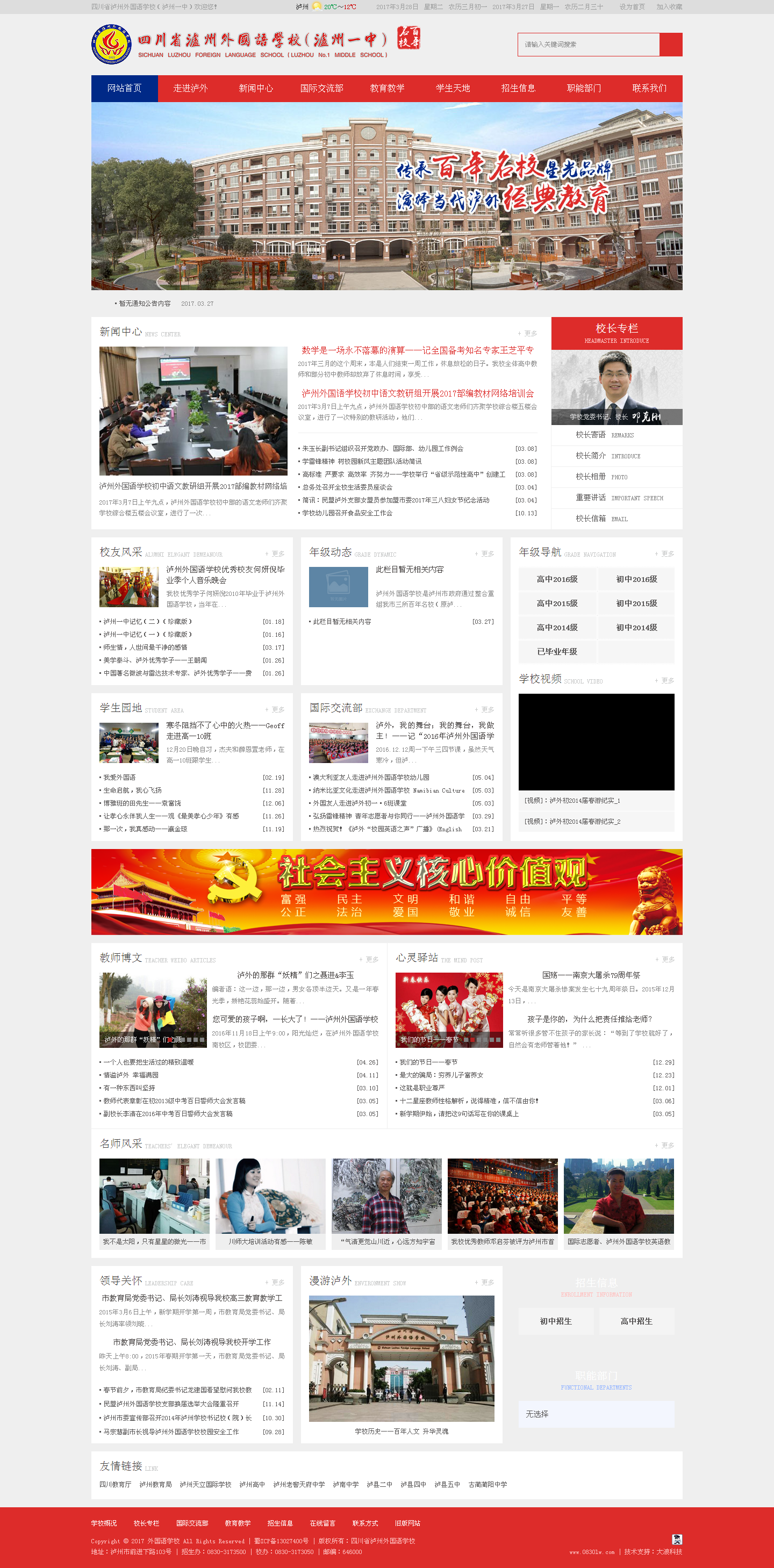Tap the 请输入关键词搜索 search field

click(588, 45)
